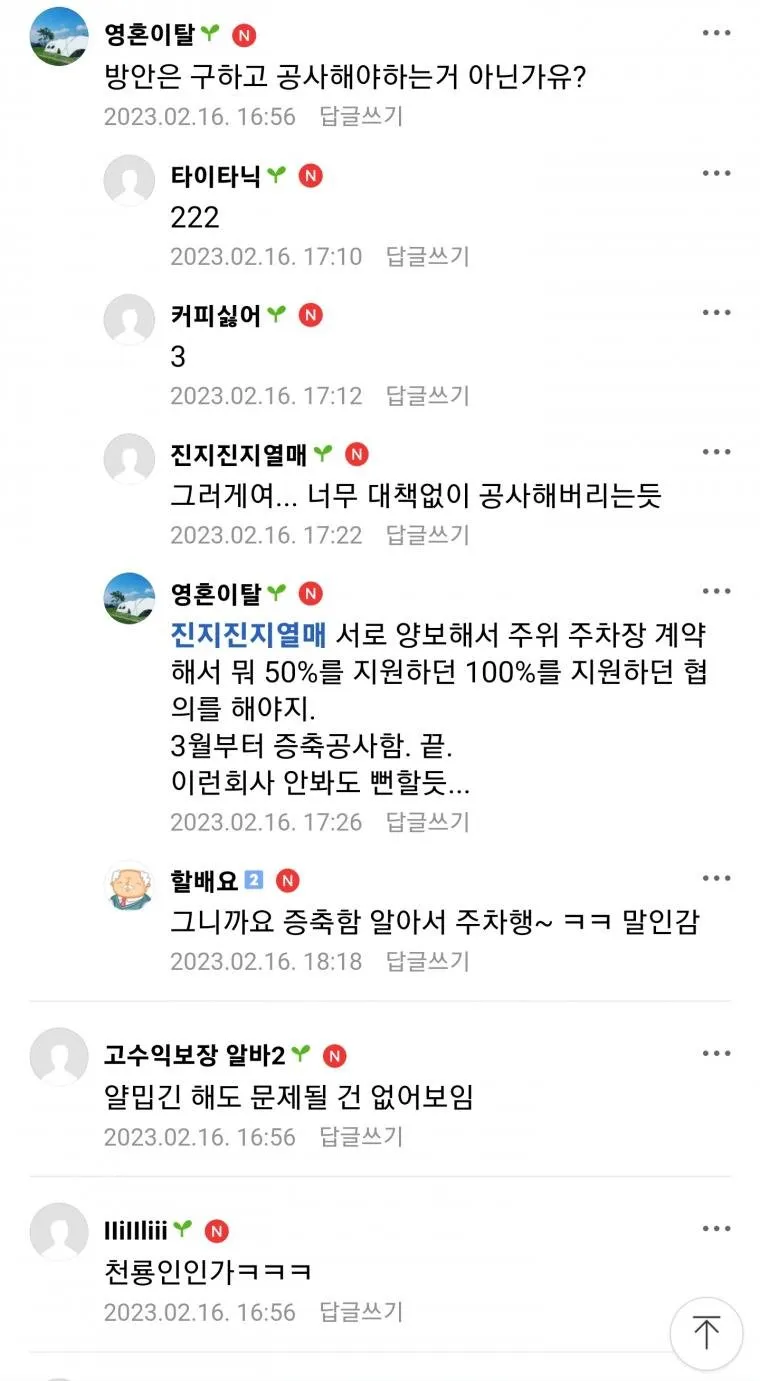Open 영혼이탈's avatar on top comment
Screen dimensions: 760x1381
click(x=59, y=36)
